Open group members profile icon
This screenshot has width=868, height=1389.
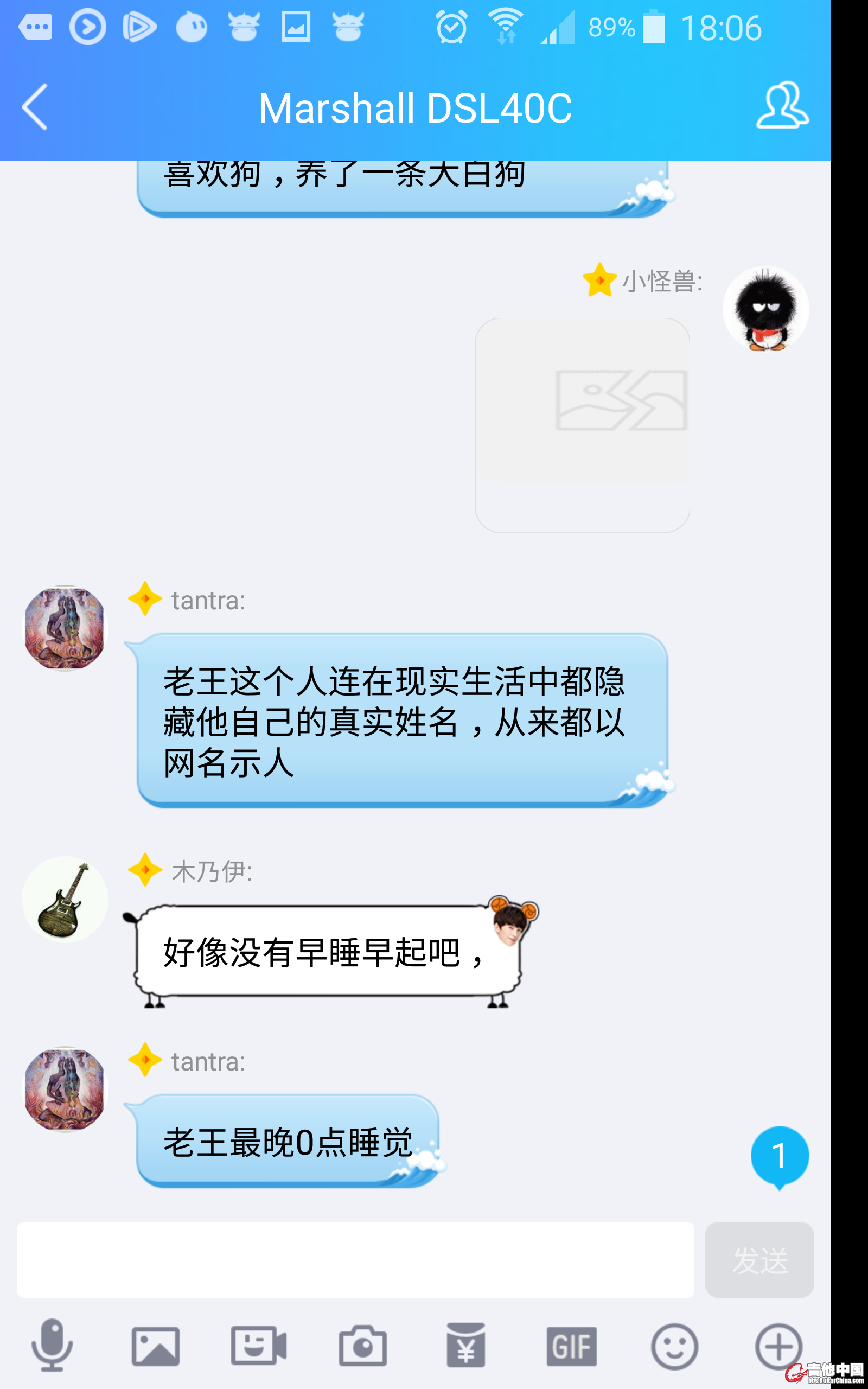click(782, 105)
